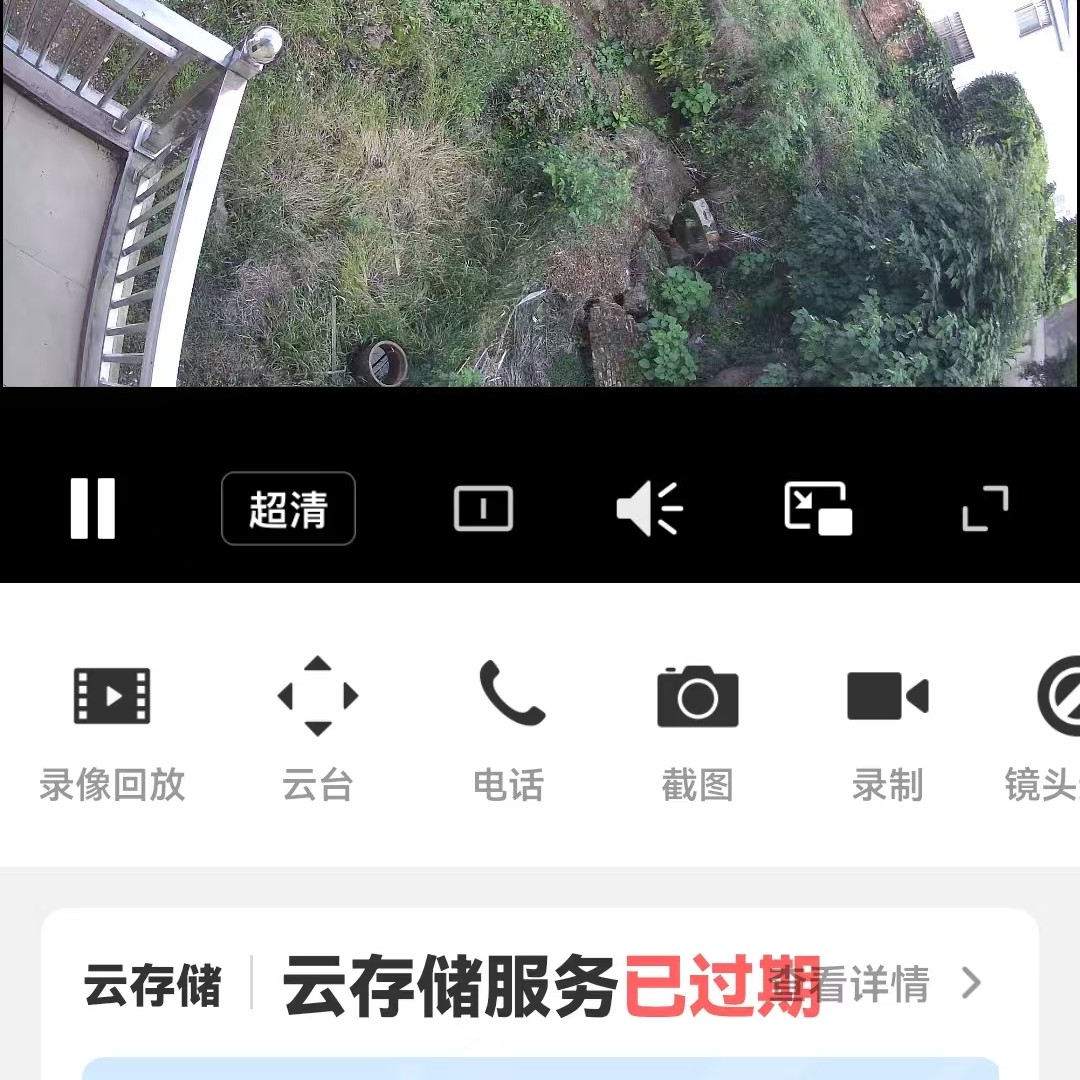Enable picture-in-picture mode
The image size is (1080, 1080).
(x=817, y=508)
